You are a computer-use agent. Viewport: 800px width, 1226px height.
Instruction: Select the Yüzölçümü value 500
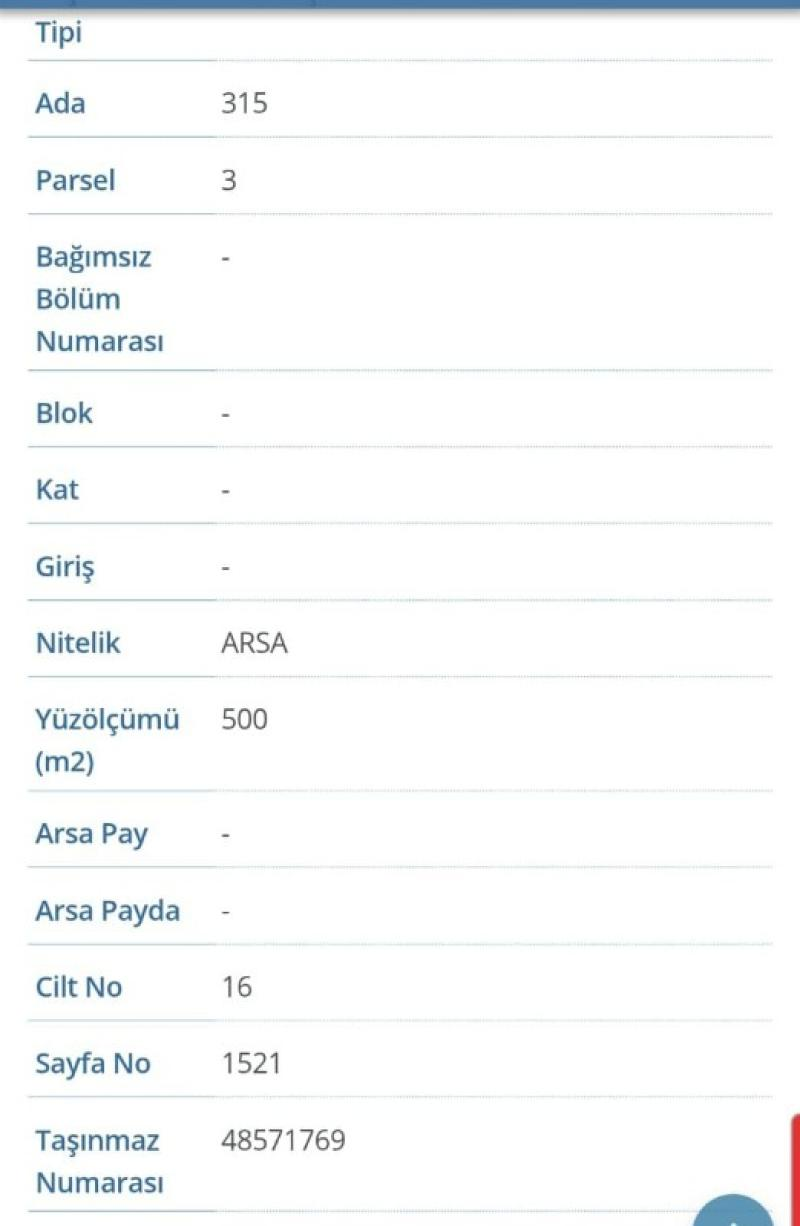point(243,719)
